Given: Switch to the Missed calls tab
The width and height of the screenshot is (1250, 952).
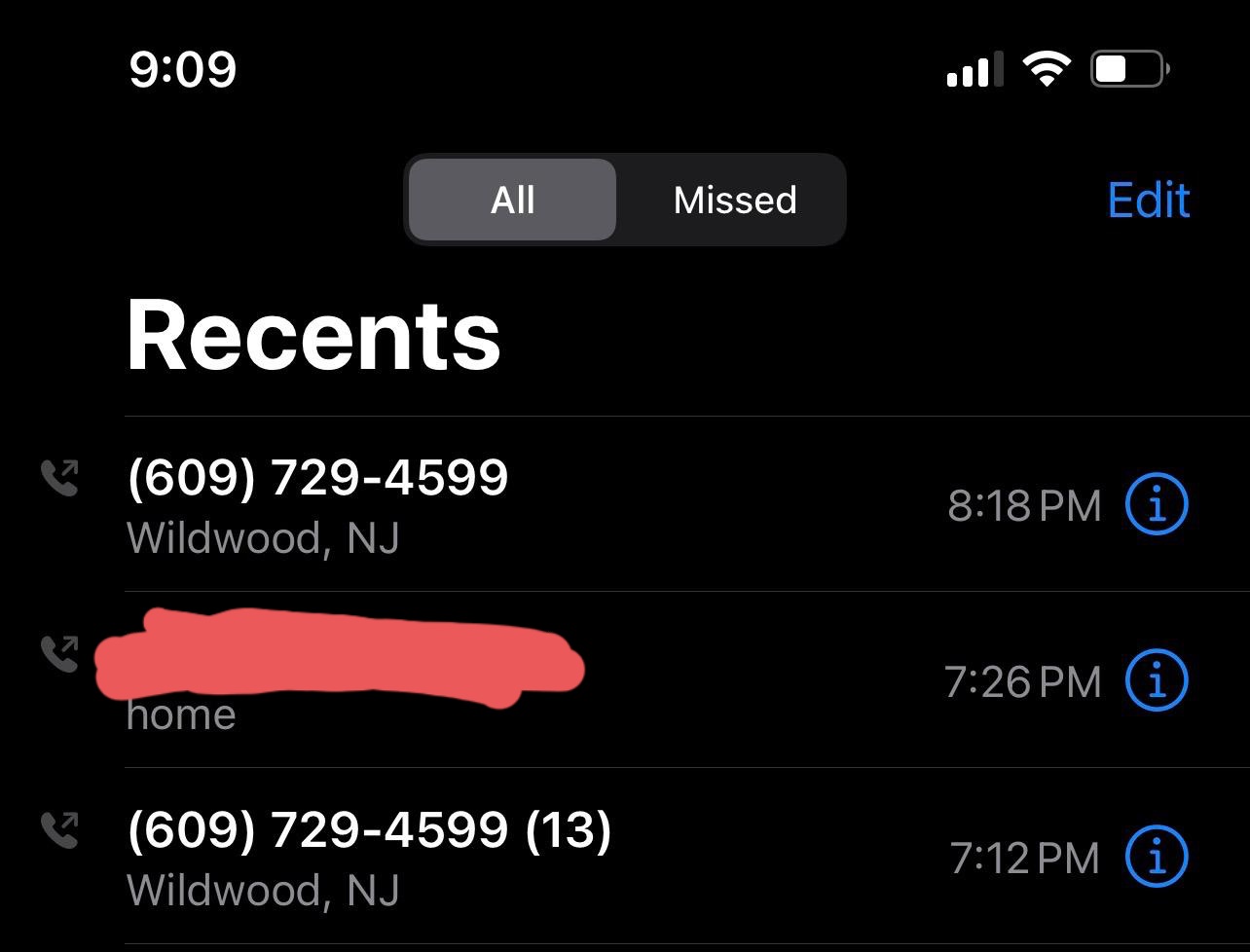Looking at the screenshot, I should 735,201.
